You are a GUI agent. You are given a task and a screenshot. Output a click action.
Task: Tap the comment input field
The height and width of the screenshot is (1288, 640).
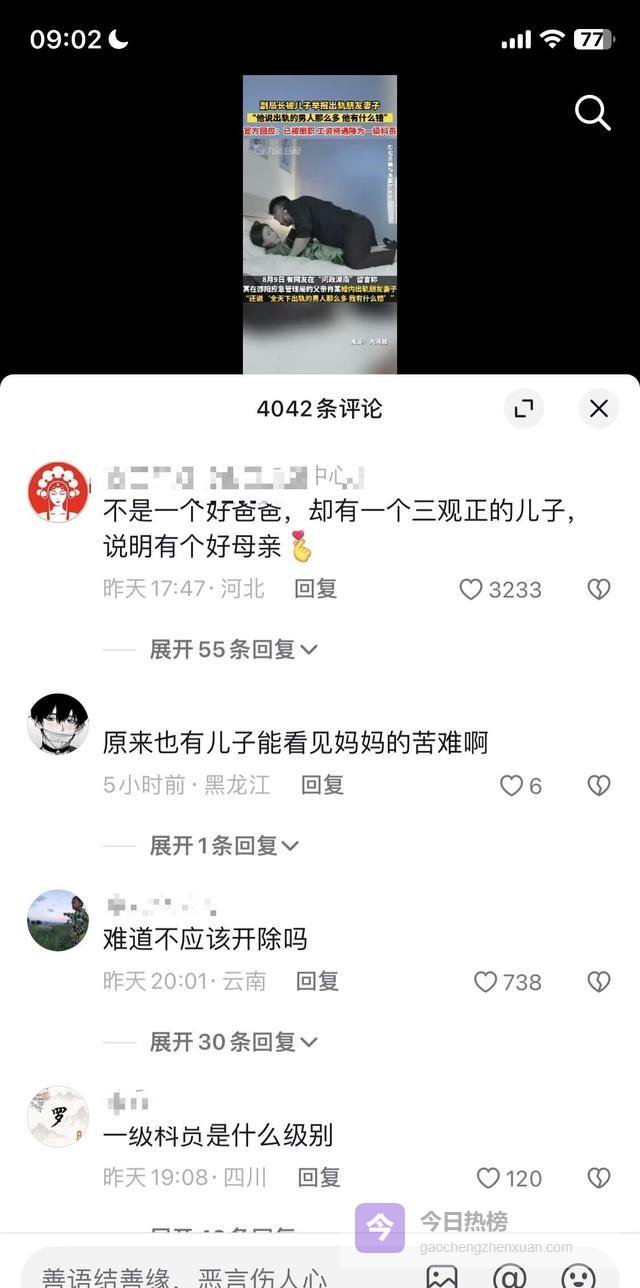[200, 1276]
